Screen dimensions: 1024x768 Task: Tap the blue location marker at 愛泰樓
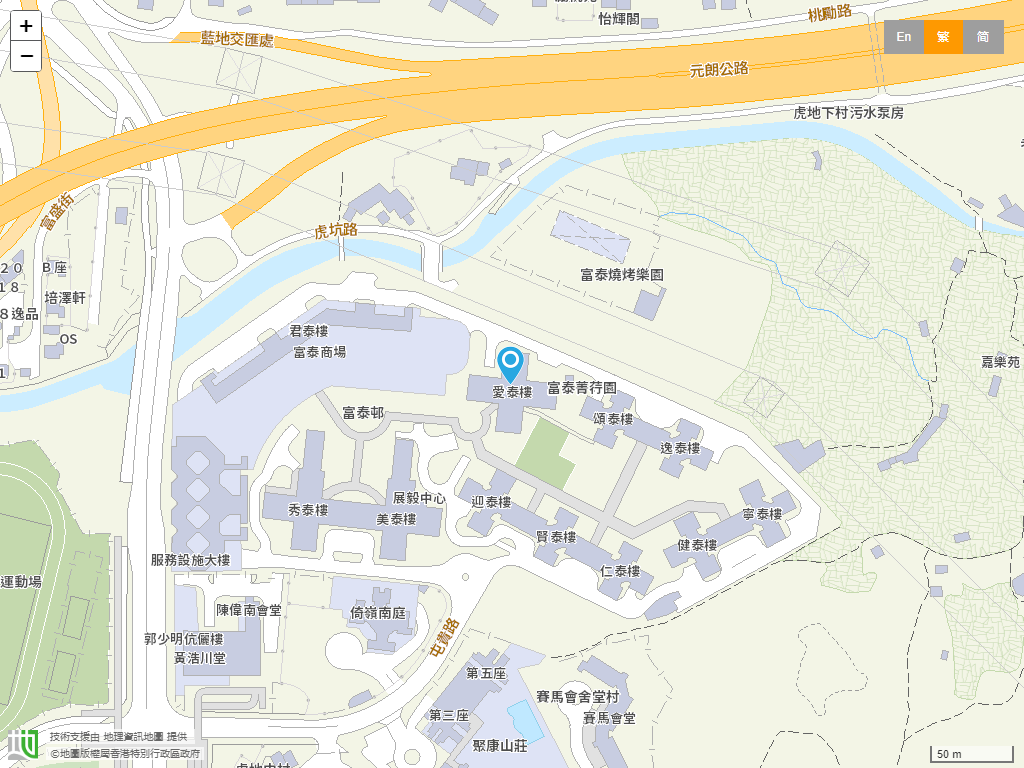(x=510, y=363)
